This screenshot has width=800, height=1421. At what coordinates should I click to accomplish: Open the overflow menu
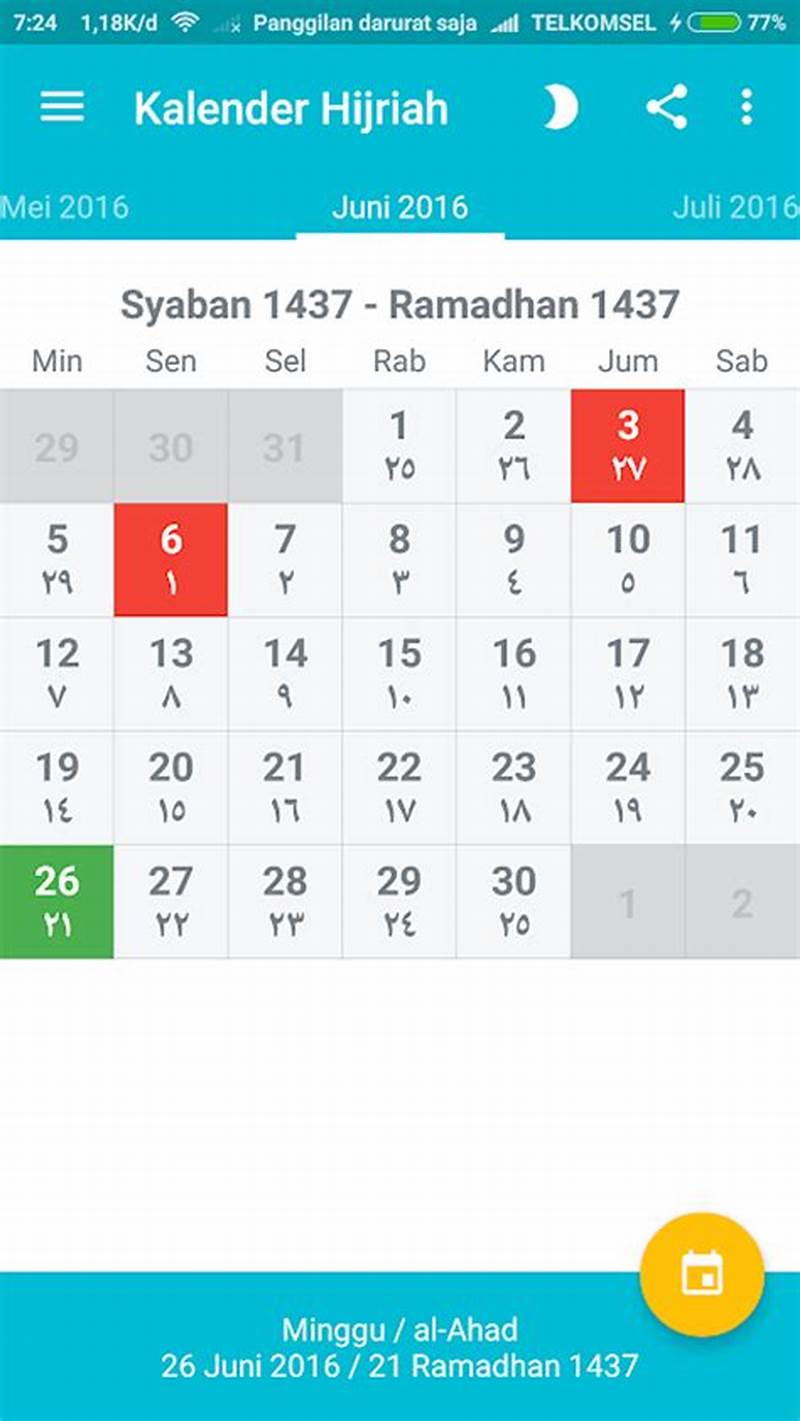point(745,107)
